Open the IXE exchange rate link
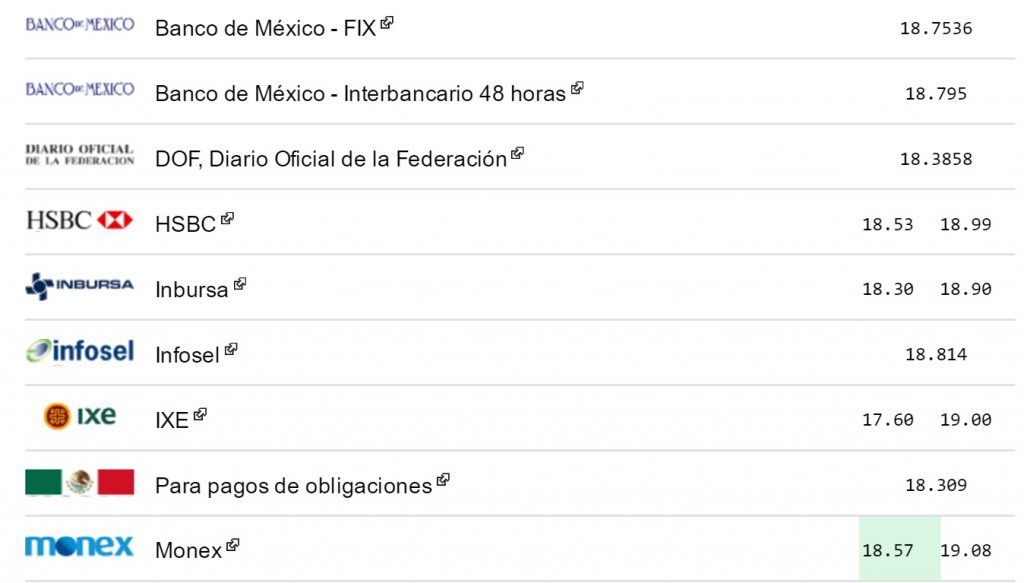Image resolution: width=1024 pixels, height=583 pixels. pyautogui.click(x=172, y=420)
